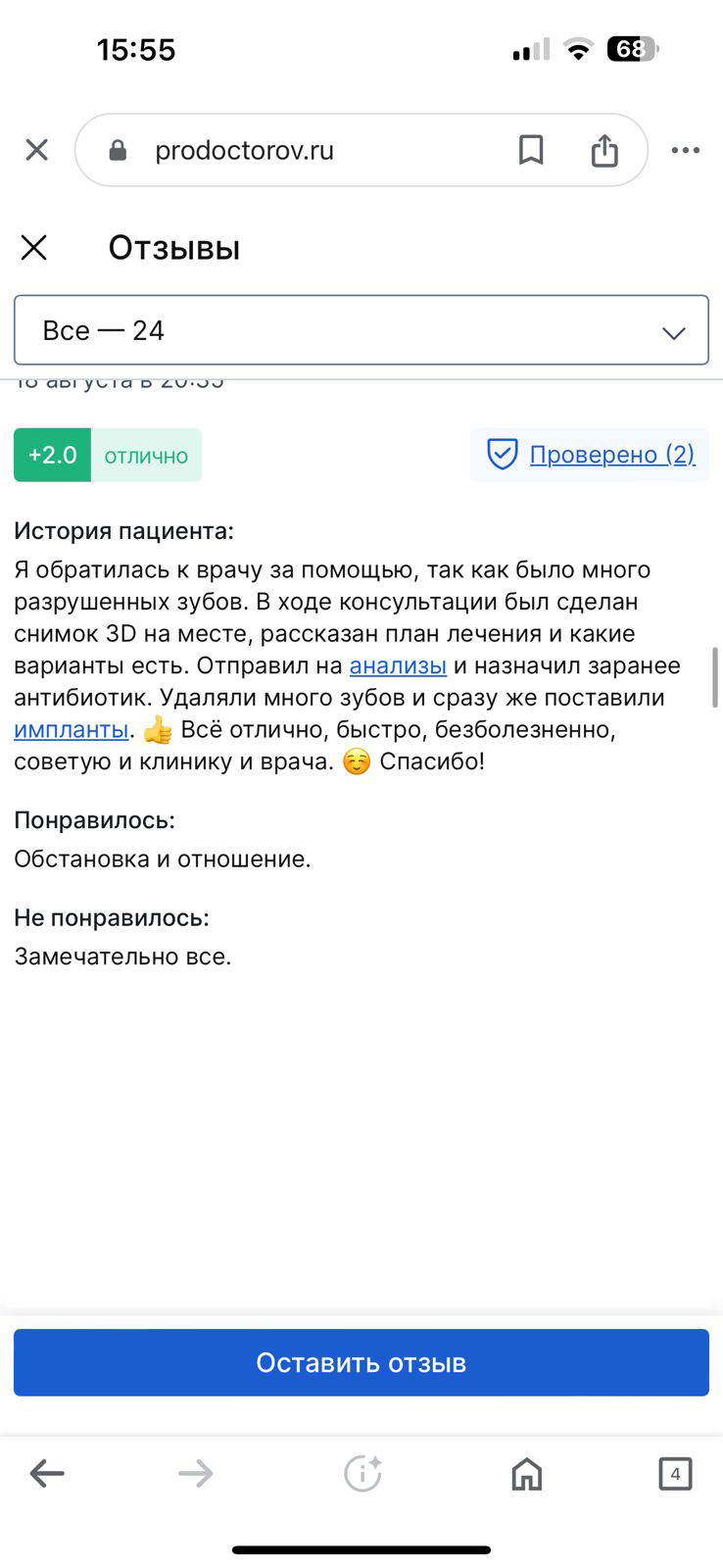Open the assistant sparkle icon in toolbar

coord(362,1473)
